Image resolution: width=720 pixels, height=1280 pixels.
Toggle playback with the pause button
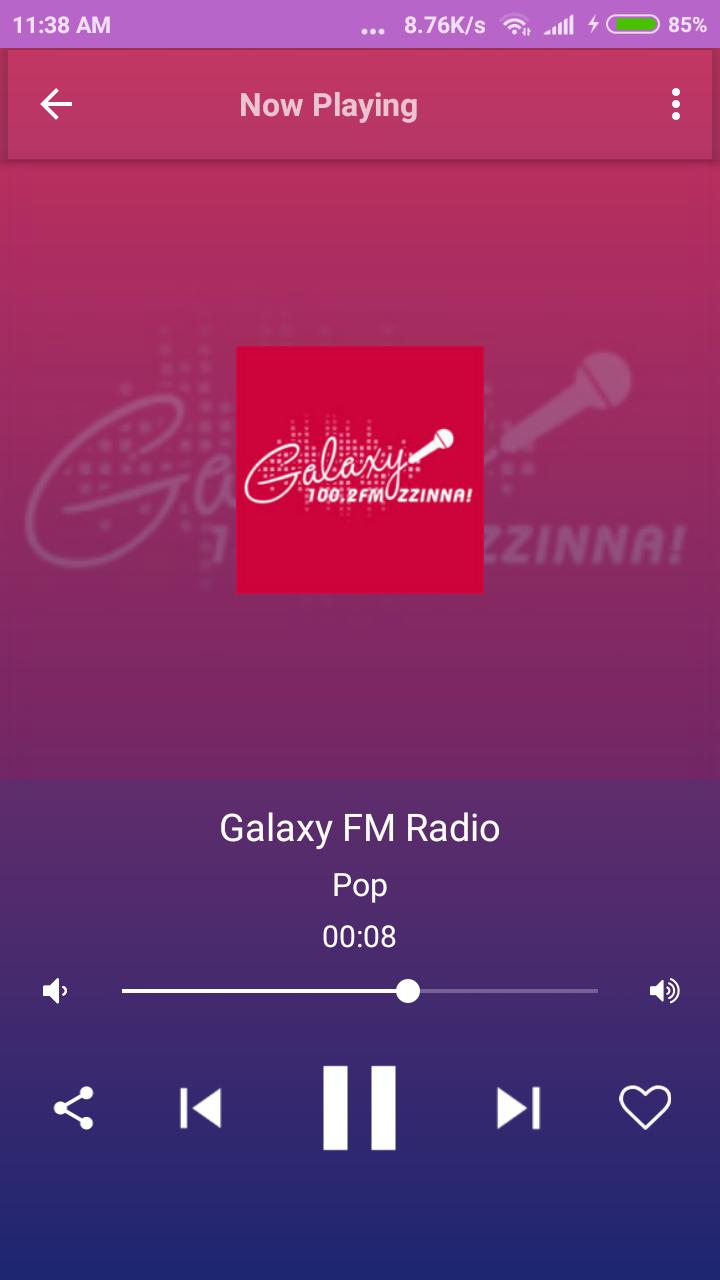coord(360,1107)
